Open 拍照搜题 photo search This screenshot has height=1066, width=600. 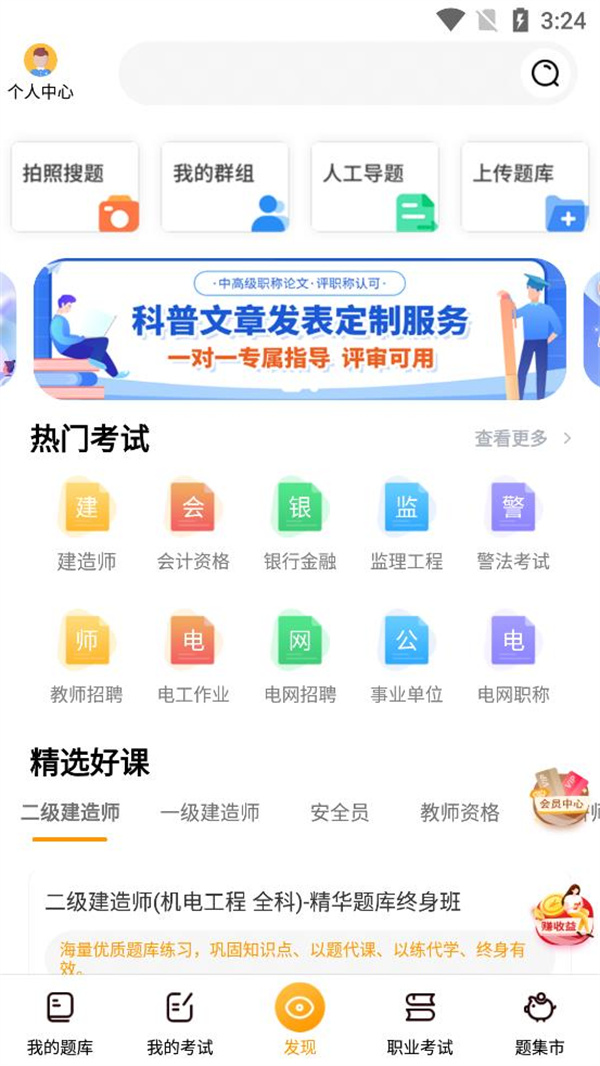(x=75, y=187)
